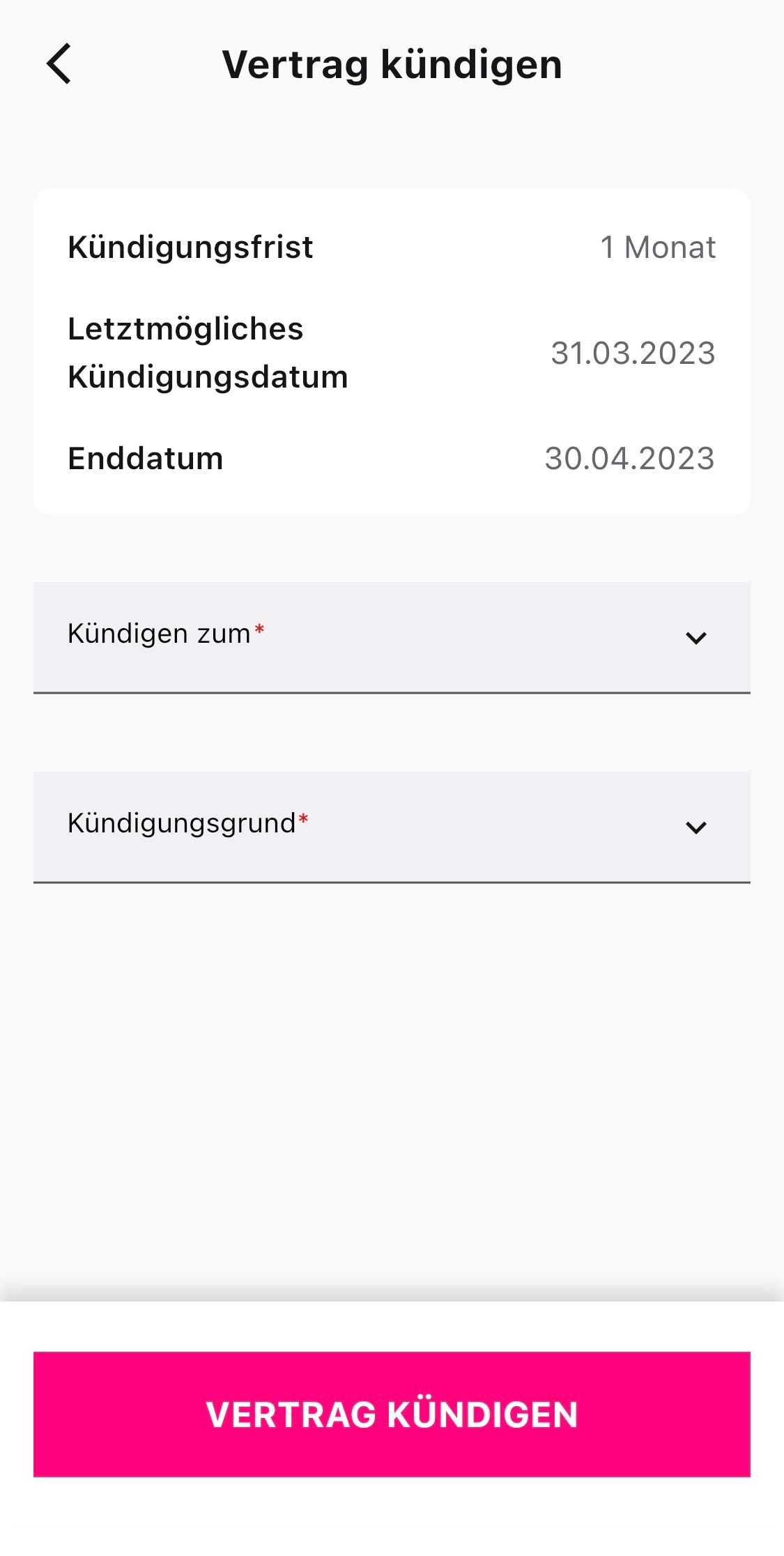This screenshot has height=1556, width=784.
Task: Click the Kündigungsfrist row label
Action: pyautogui.click(x=190, y=247)
